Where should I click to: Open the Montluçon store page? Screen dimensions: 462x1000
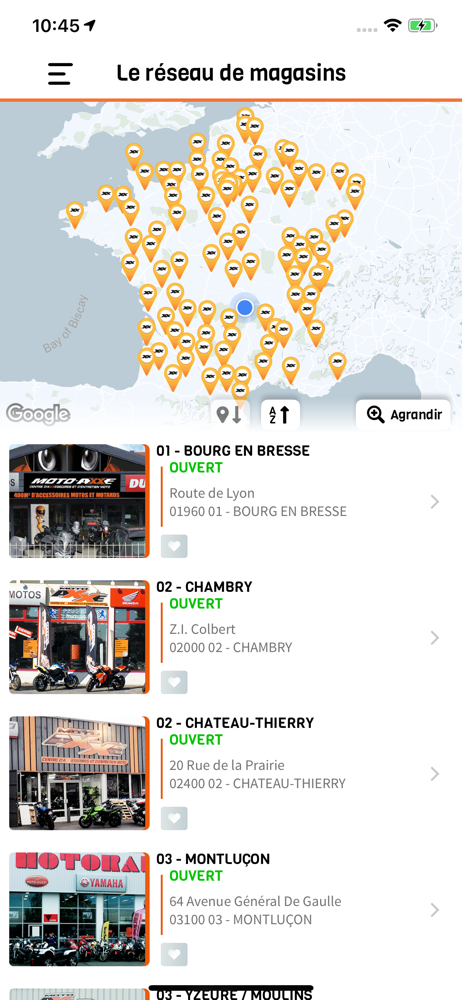click(231, 909)
